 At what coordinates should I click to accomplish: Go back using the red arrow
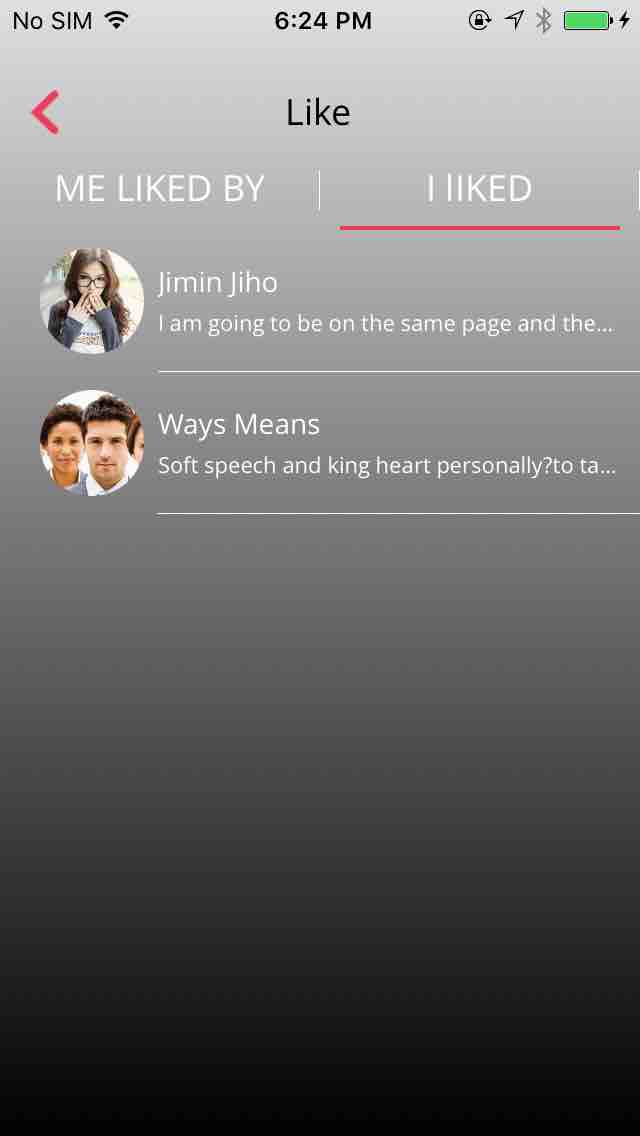(46, 112)
